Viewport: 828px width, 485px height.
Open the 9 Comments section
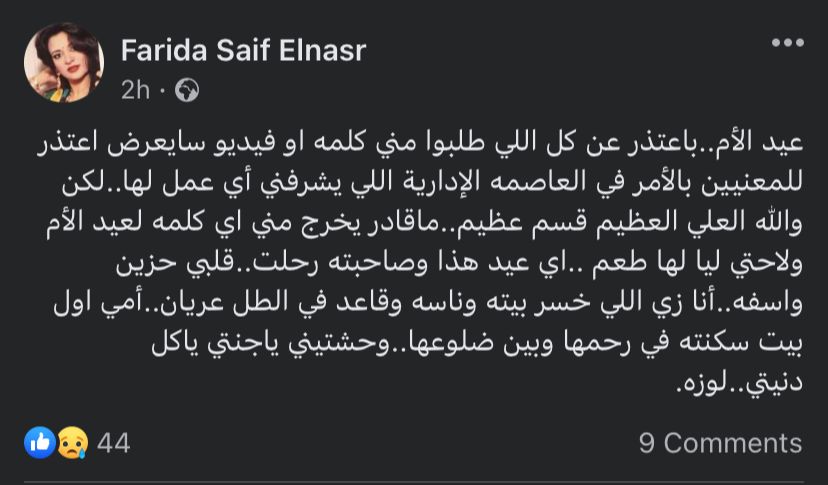[720, 442]
